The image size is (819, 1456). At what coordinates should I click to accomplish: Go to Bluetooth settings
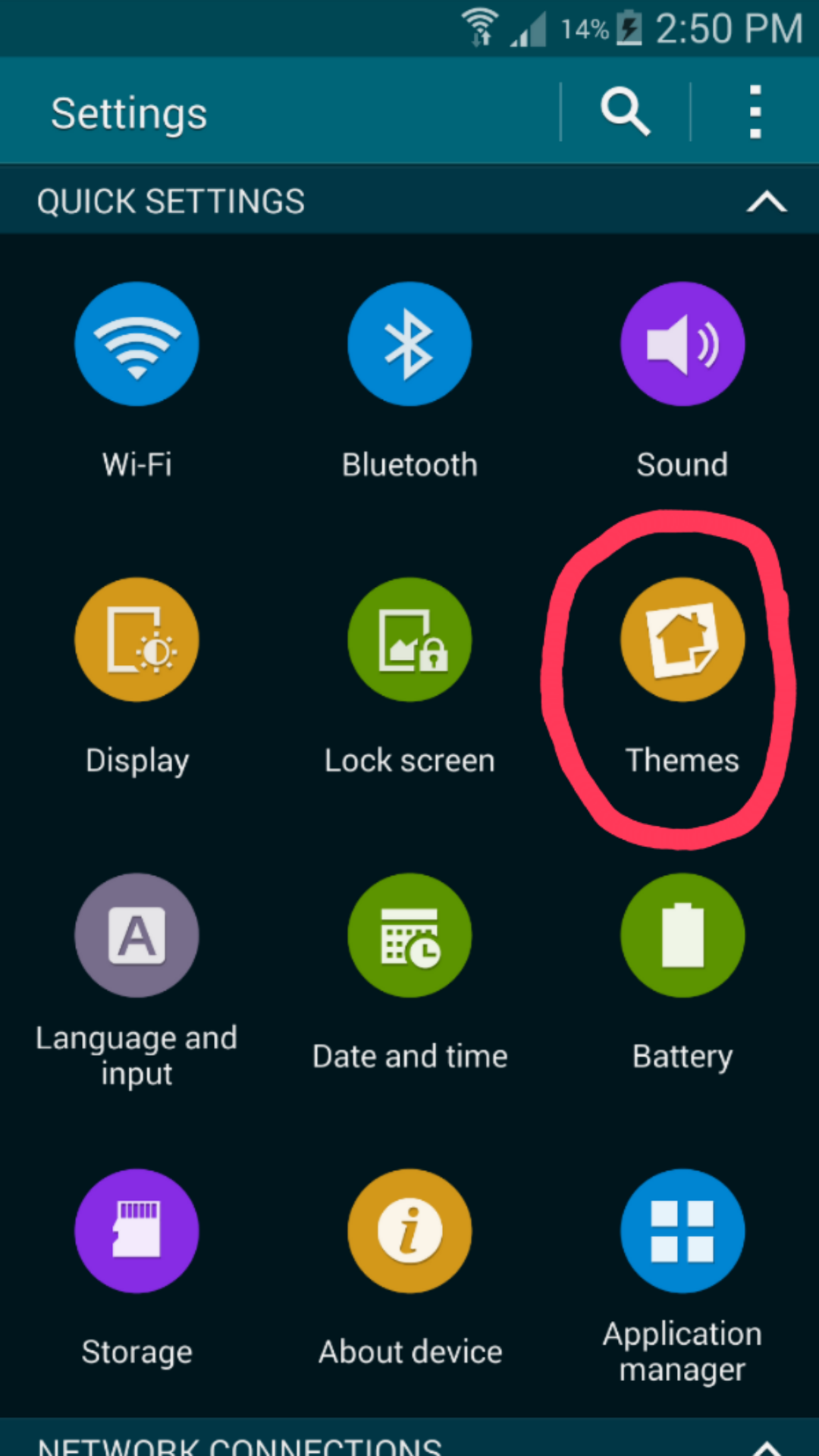point(409,344)
